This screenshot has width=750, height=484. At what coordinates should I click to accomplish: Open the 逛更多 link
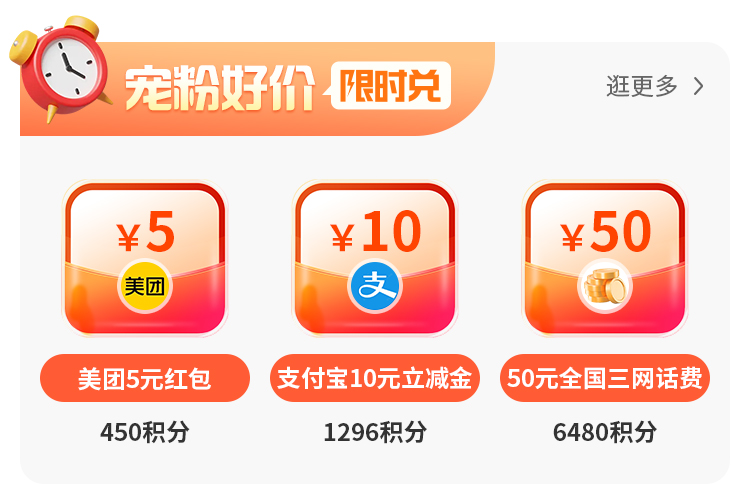(654, 86)
